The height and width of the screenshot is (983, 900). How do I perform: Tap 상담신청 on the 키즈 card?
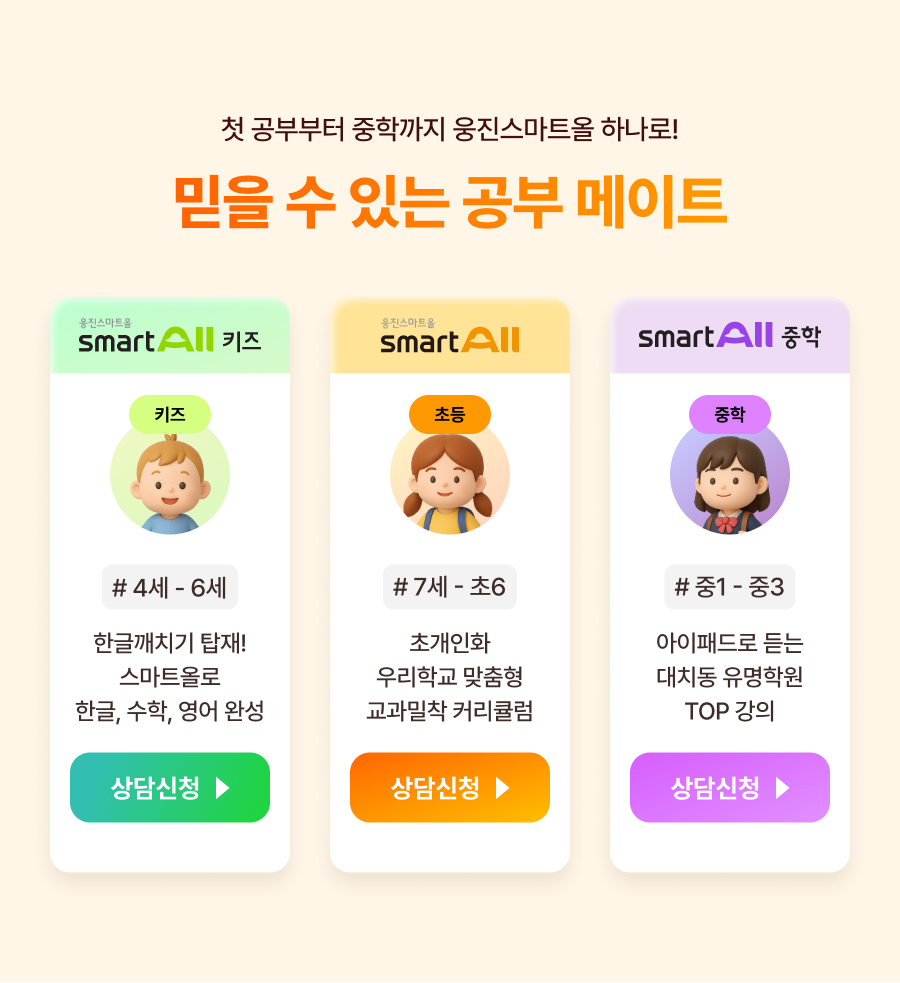pyautogui.click(x=170, y=787)
